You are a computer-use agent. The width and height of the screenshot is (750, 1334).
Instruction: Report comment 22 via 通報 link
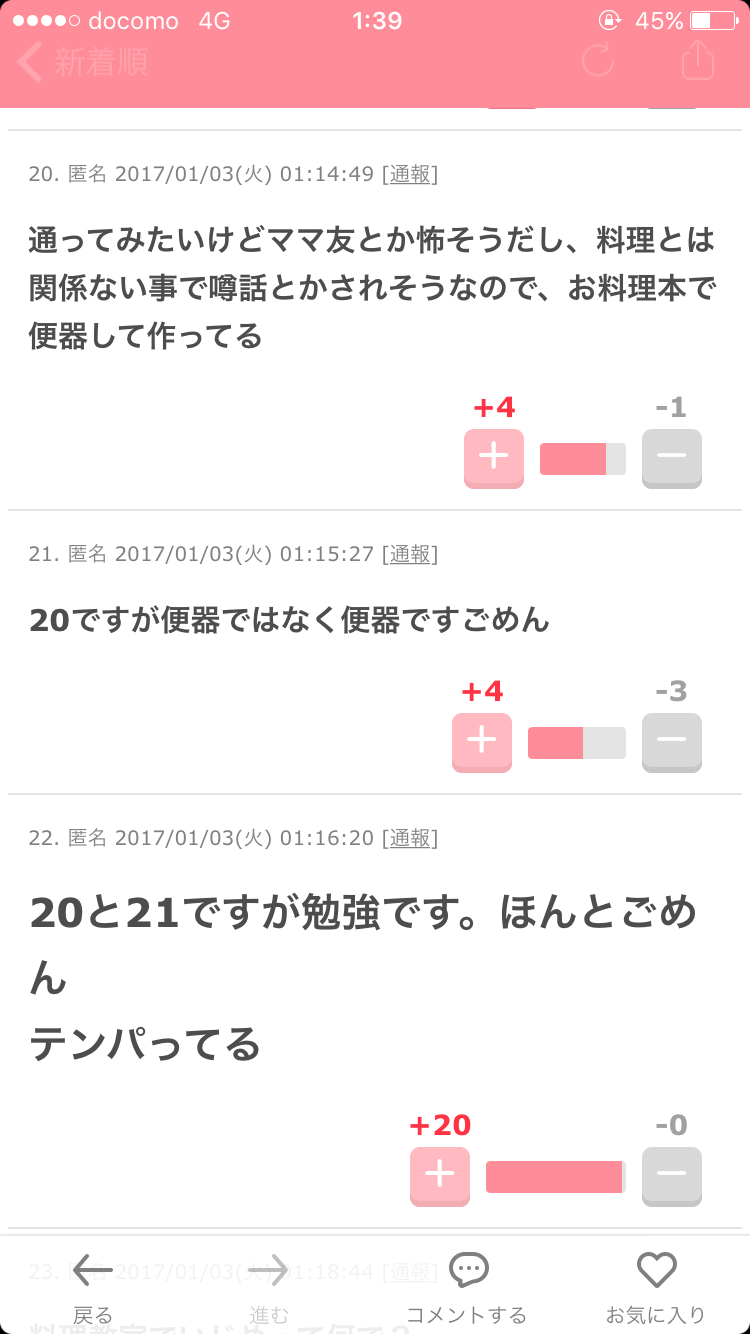click(410, 837)
